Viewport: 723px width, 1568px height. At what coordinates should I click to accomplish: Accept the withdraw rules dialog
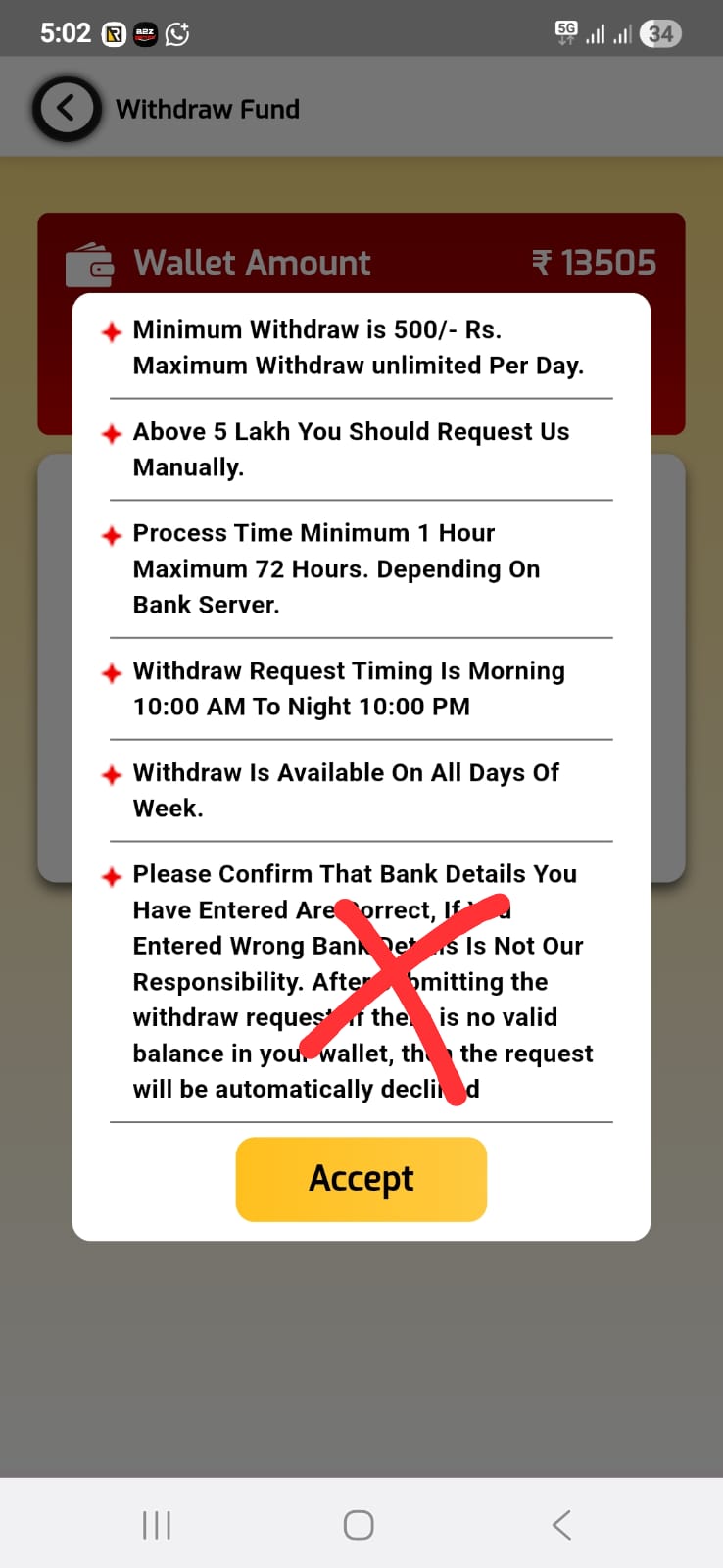(x=361, y=1179)
